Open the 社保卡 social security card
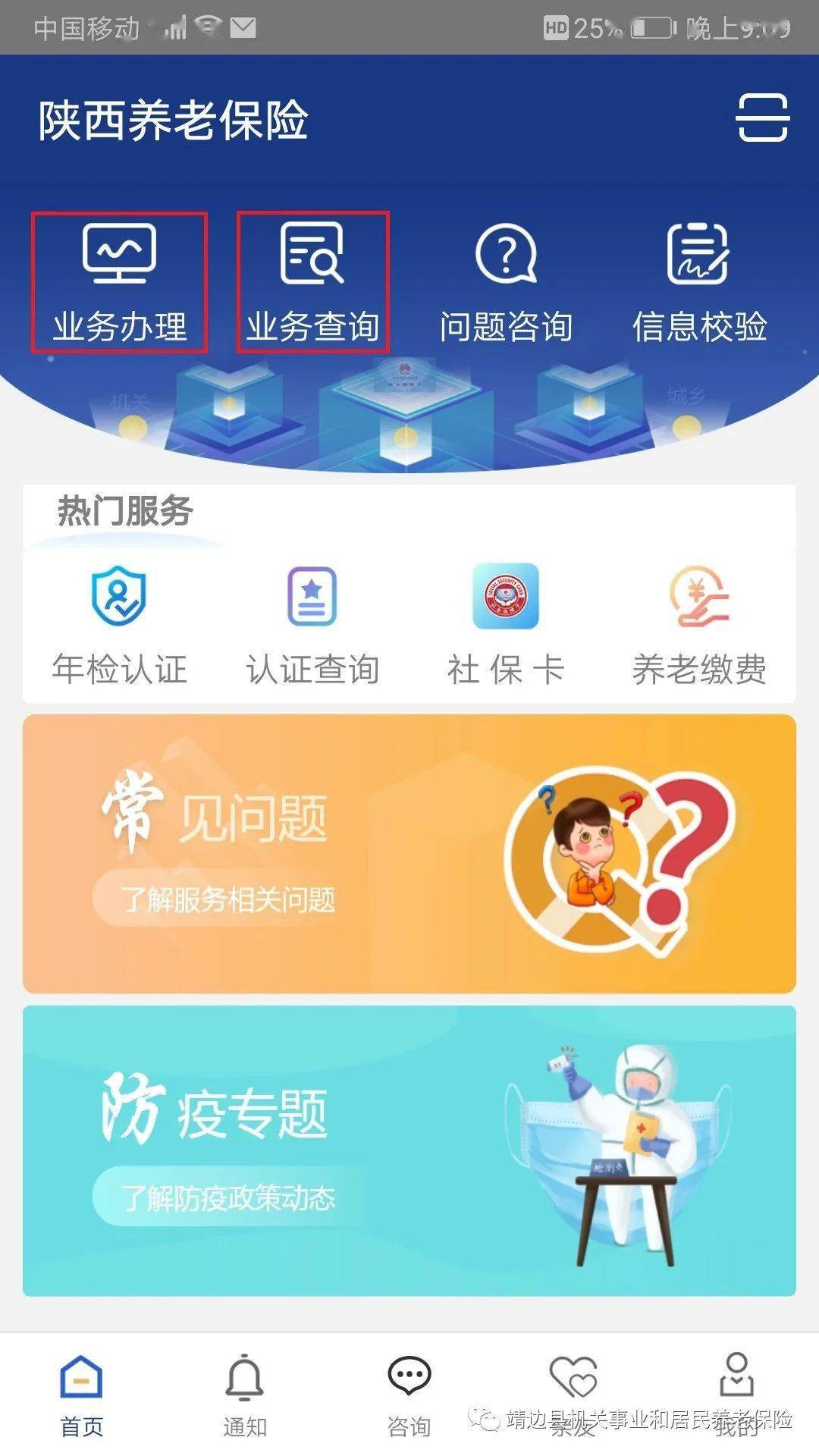This screenshot has height=1456, width=819. [506, 625]
